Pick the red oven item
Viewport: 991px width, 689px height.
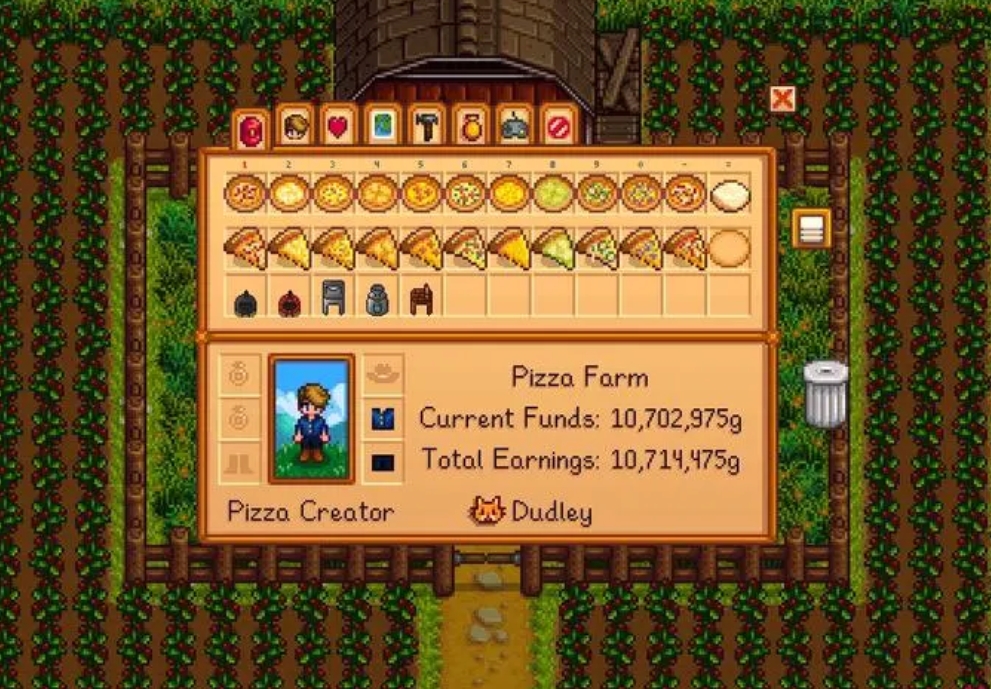click(x=289, y=300)
